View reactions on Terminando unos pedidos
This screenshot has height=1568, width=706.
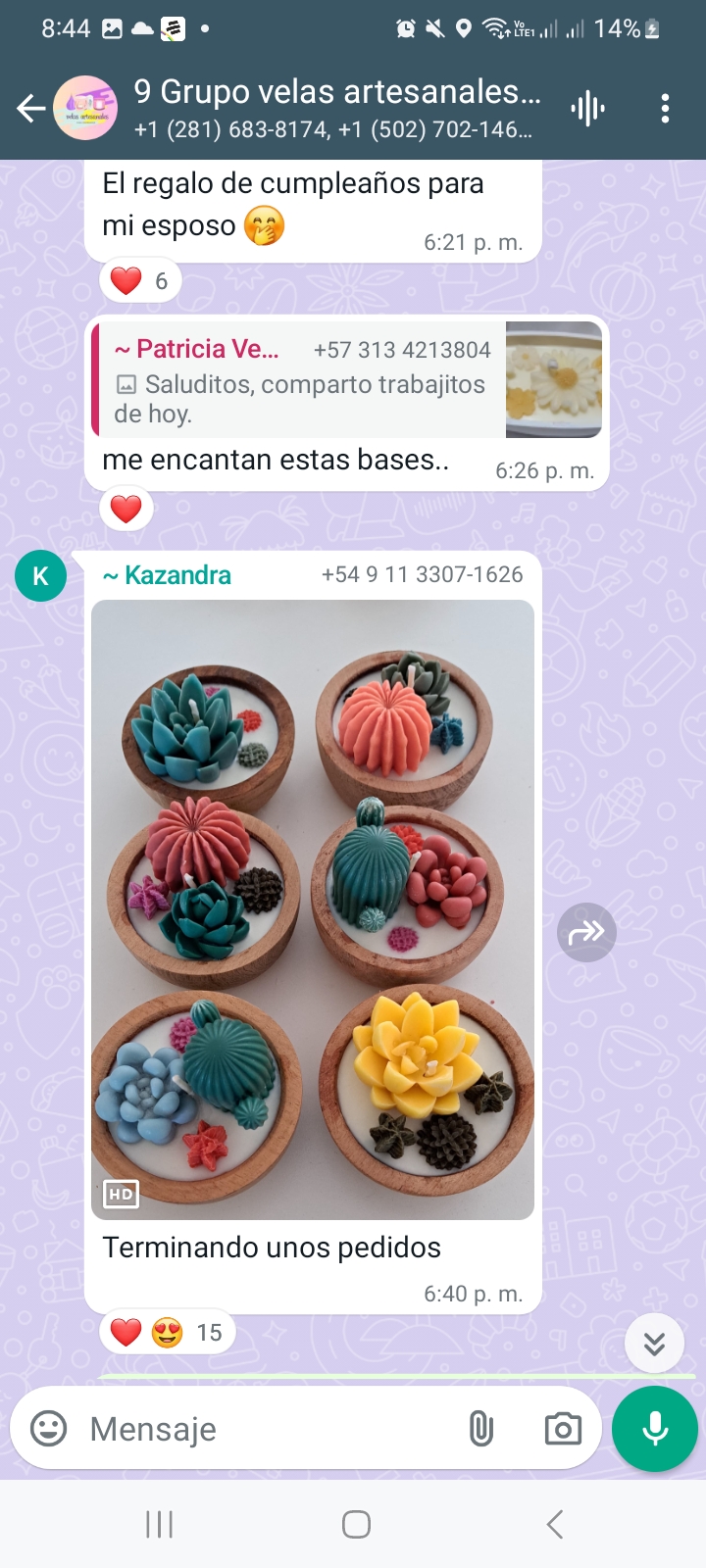coord(167,1332)
